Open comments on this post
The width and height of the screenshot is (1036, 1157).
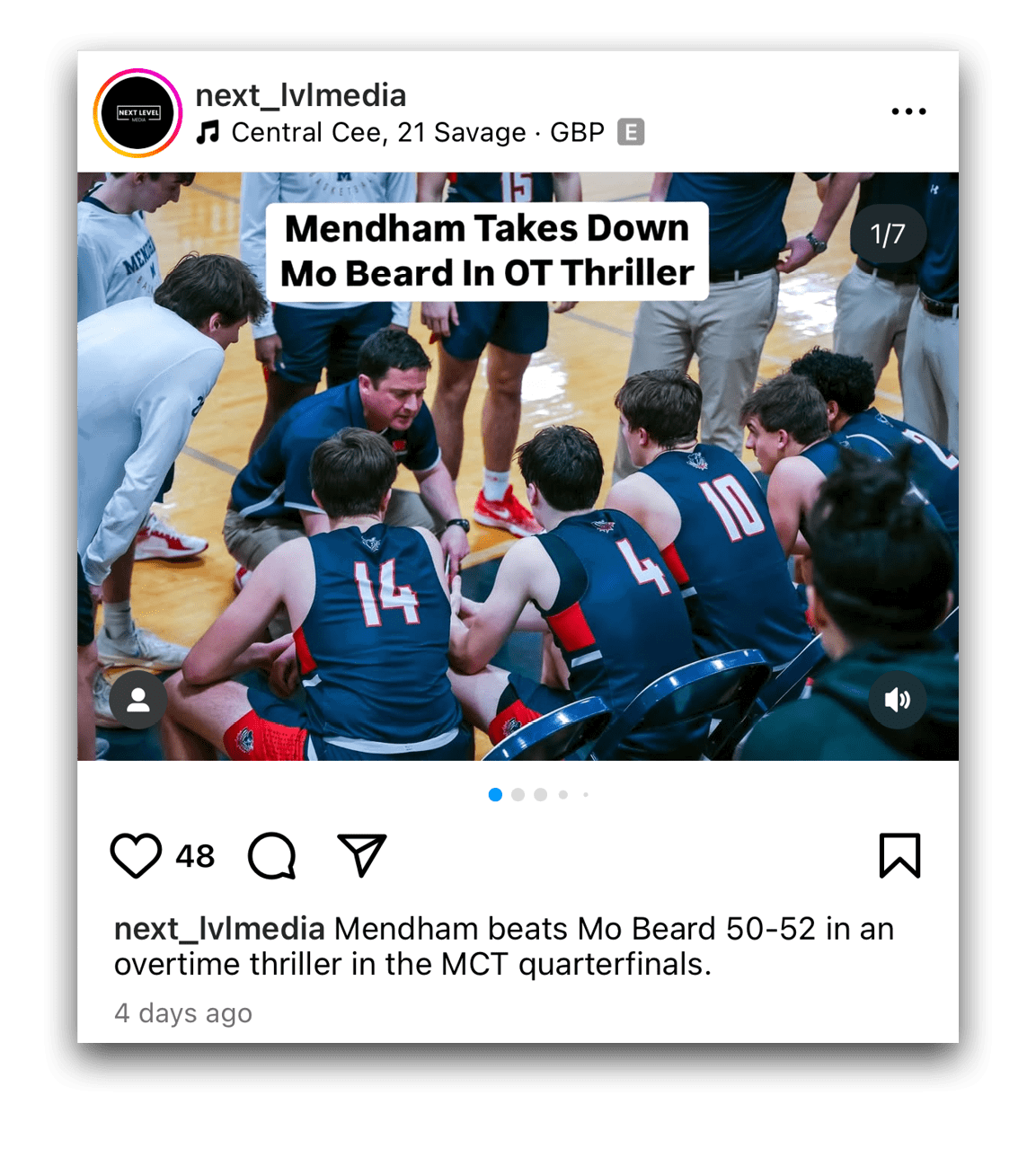tap(271, 855)
